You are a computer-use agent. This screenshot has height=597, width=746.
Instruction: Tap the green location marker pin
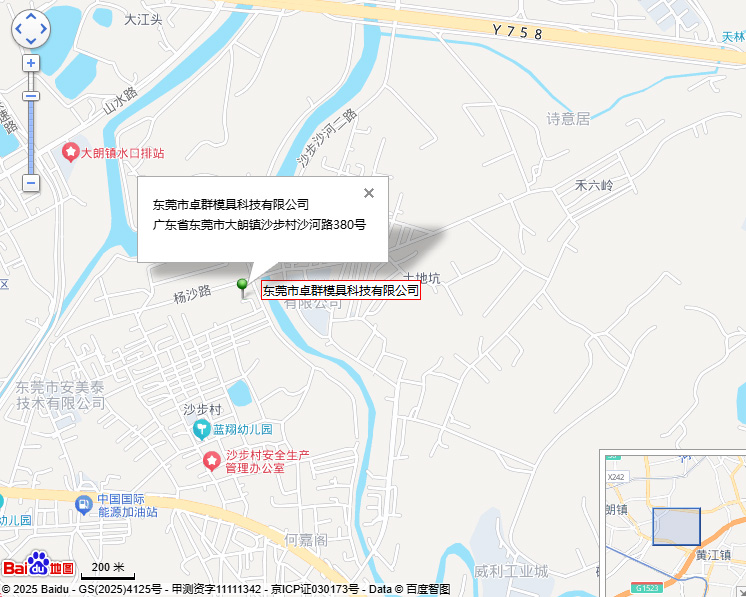pyautogui.click(x=242, y=287)
